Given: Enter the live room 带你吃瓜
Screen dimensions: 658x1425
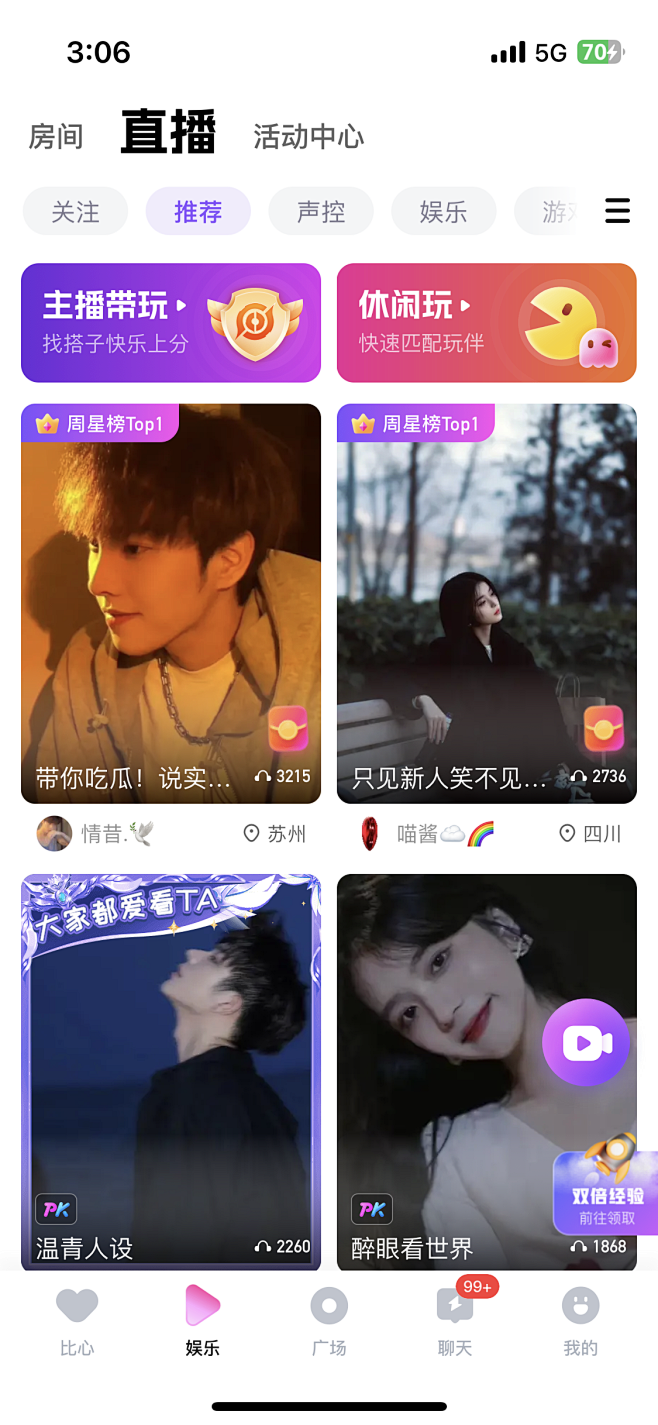Looking at the screenshot, I should 171,602.
